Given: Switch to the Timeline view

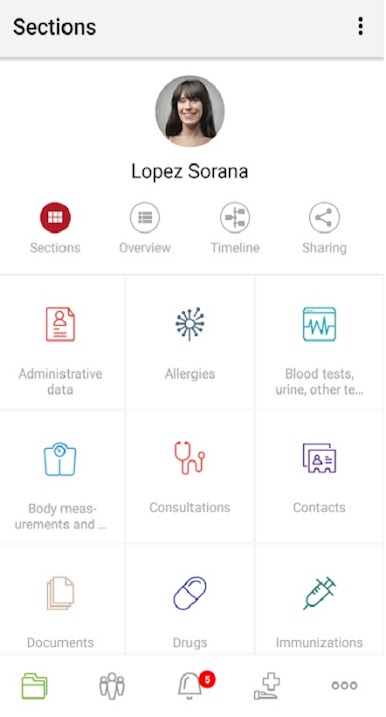Looking at the screenshot, I should tap(235, 228).
